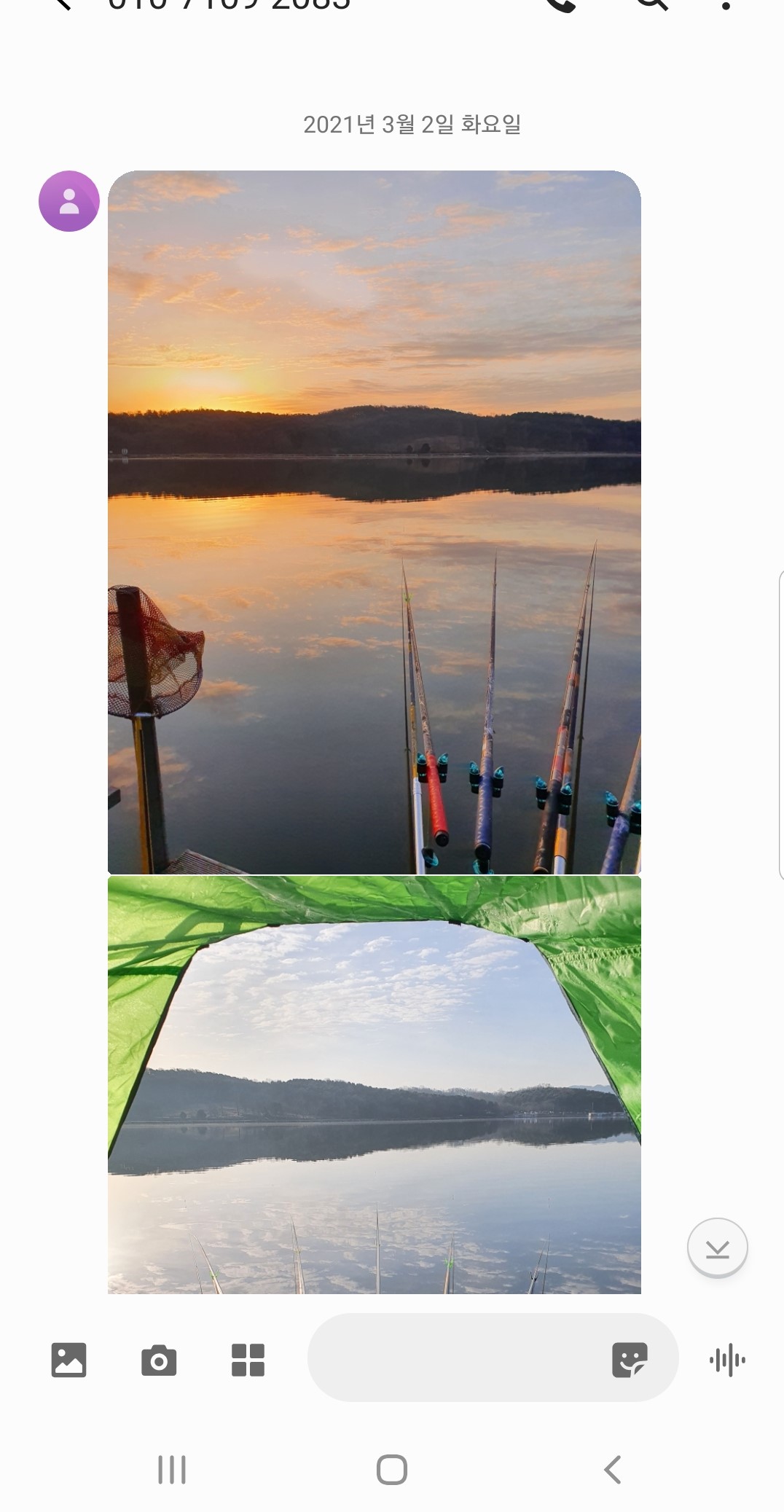Open the overflow menu
The image size is (784, 1512).
click(x=726, y=6)
